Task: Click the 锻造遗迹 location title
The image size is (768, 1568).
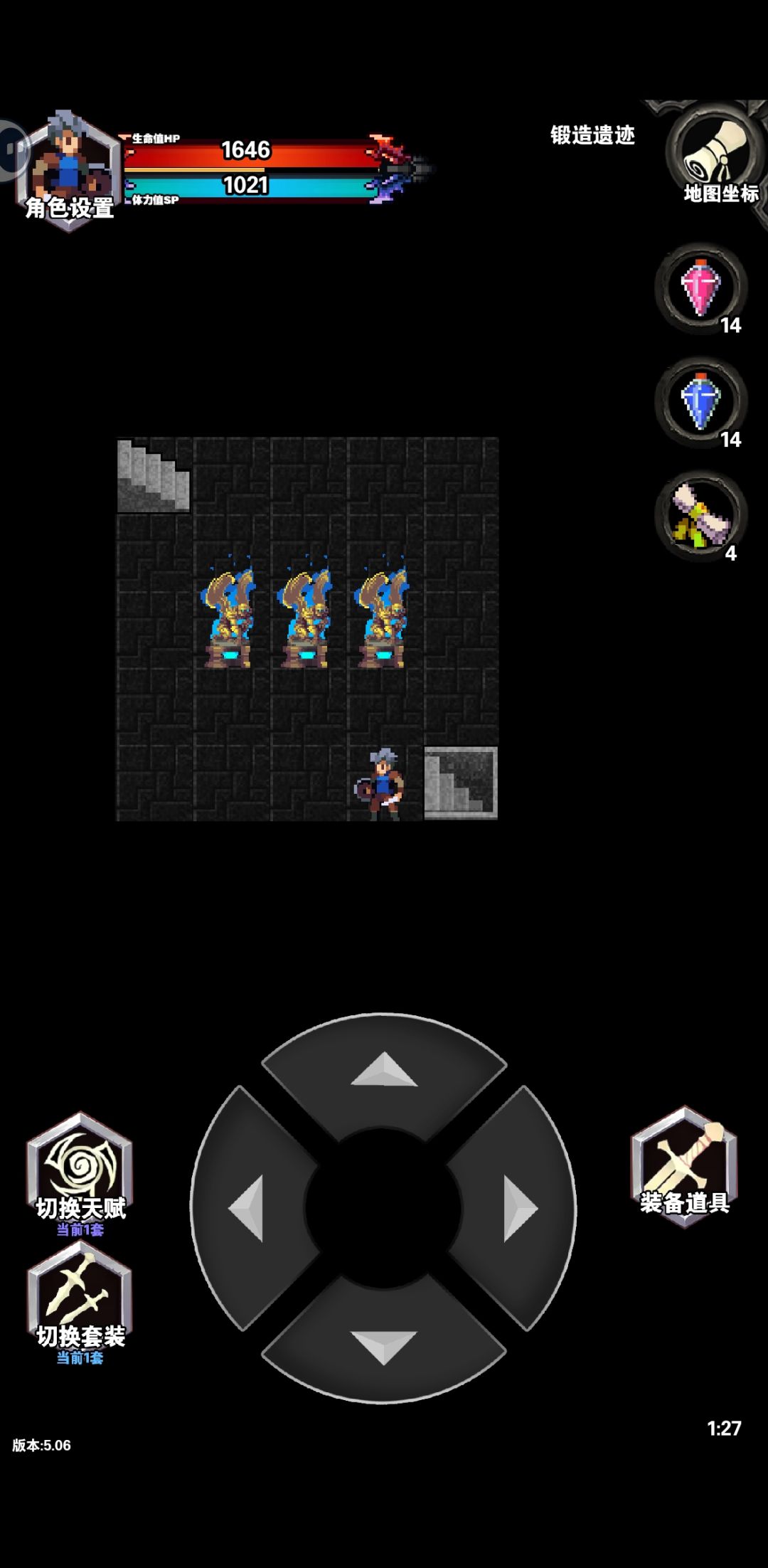Action: pyautogui.click(x=592, y=133)
